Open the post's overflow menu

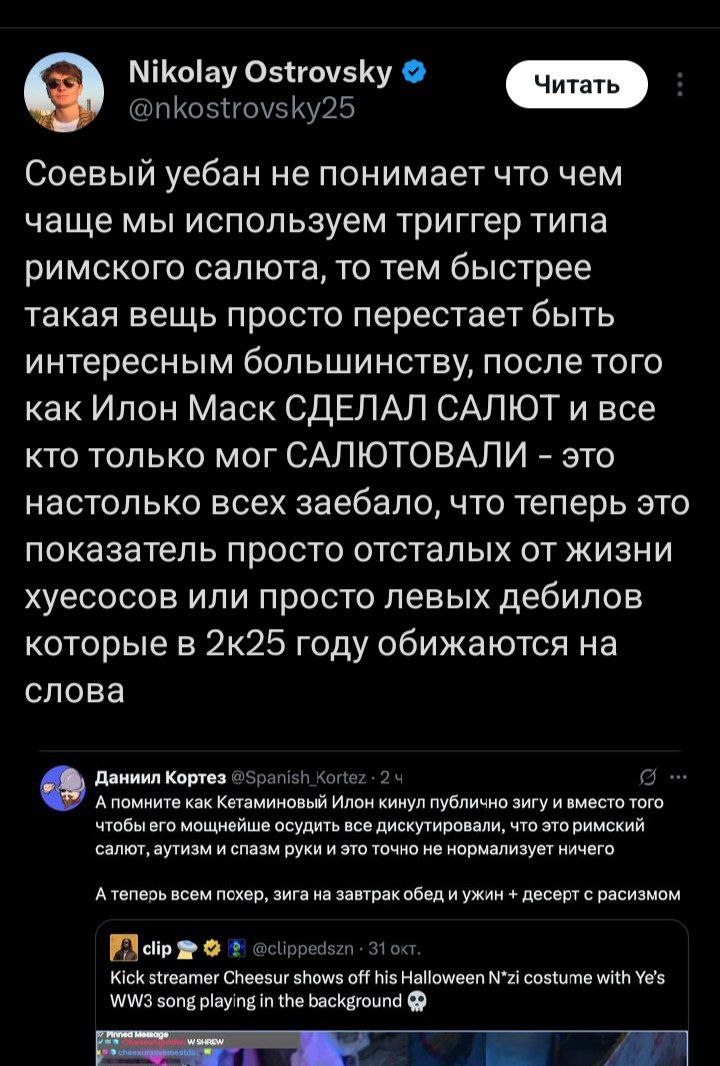pyautogui.click(x=681, y=85)
